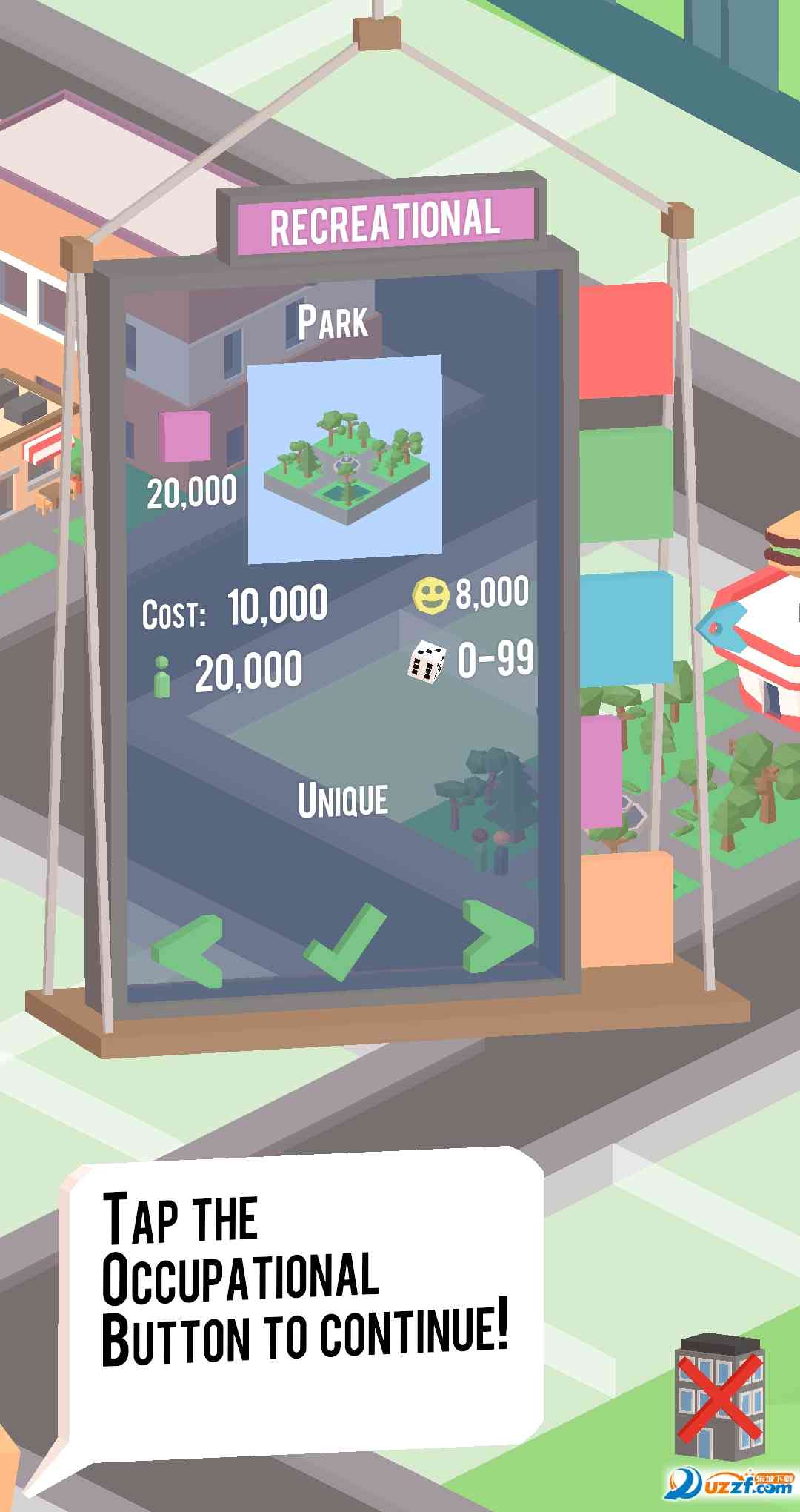Select the red category tab
Viewport: 800px width, 1512px height.
(625, 342)
